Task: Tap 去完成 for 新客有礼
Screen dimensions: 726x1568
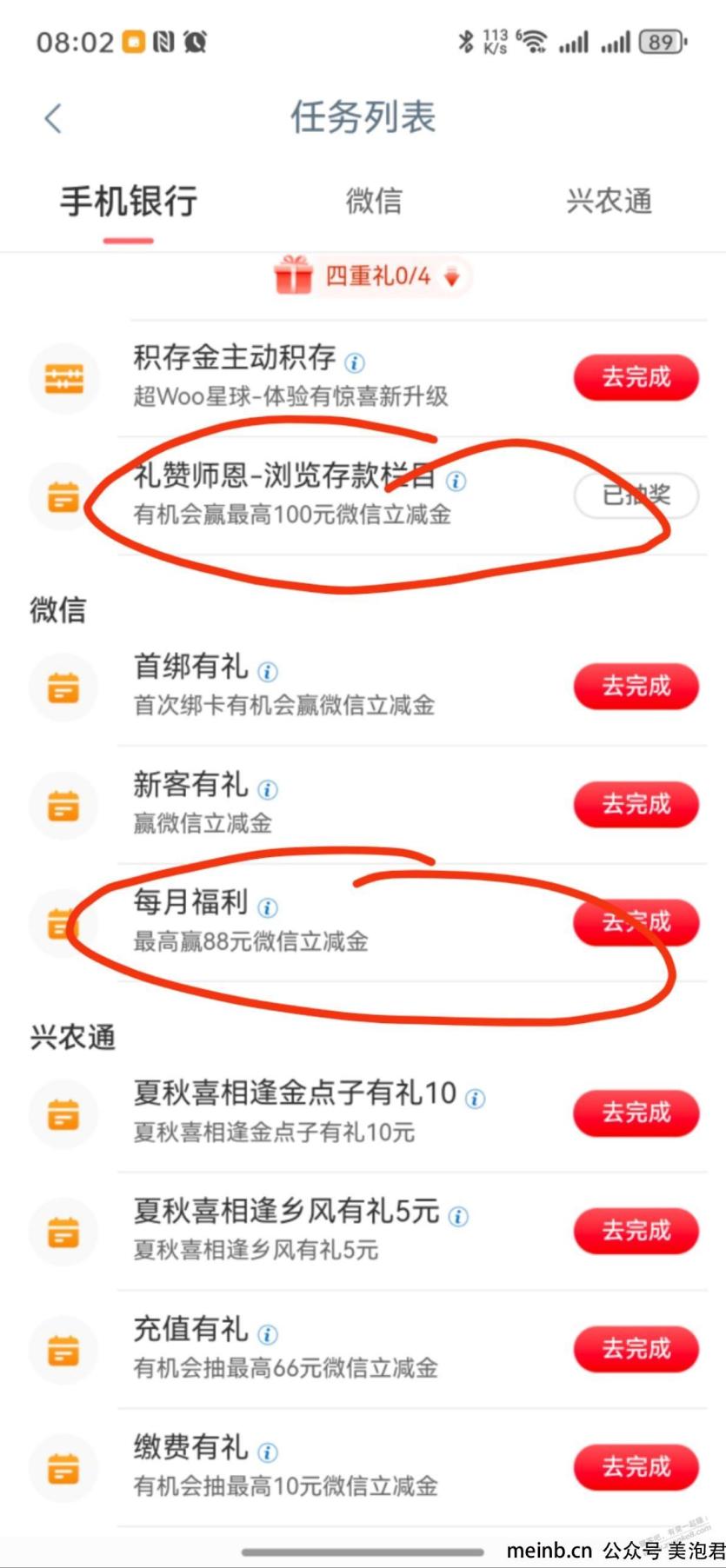Action: click(636, 805)
